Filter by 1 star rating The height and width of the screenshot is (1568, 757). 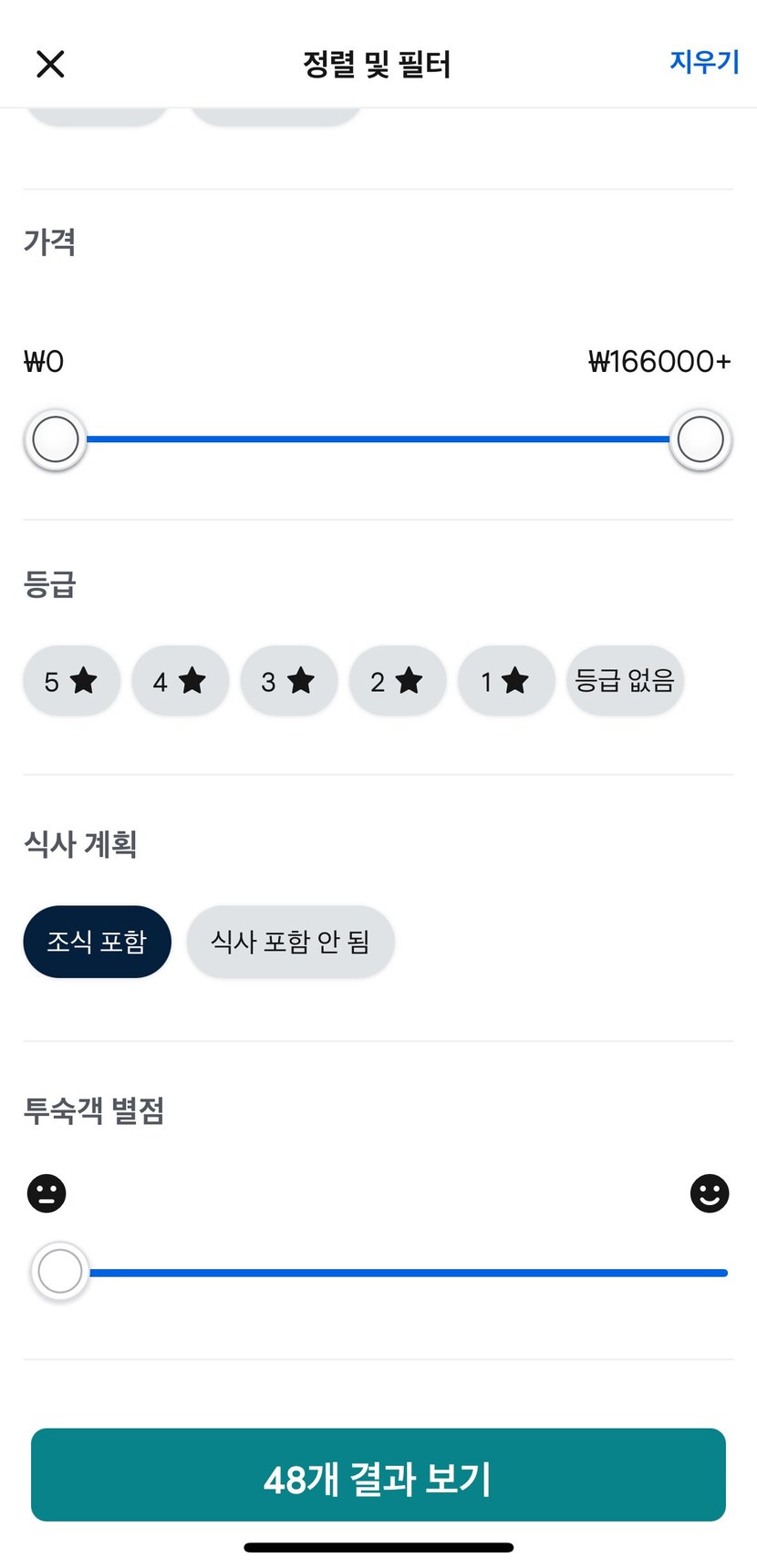[x=506, y=681]
